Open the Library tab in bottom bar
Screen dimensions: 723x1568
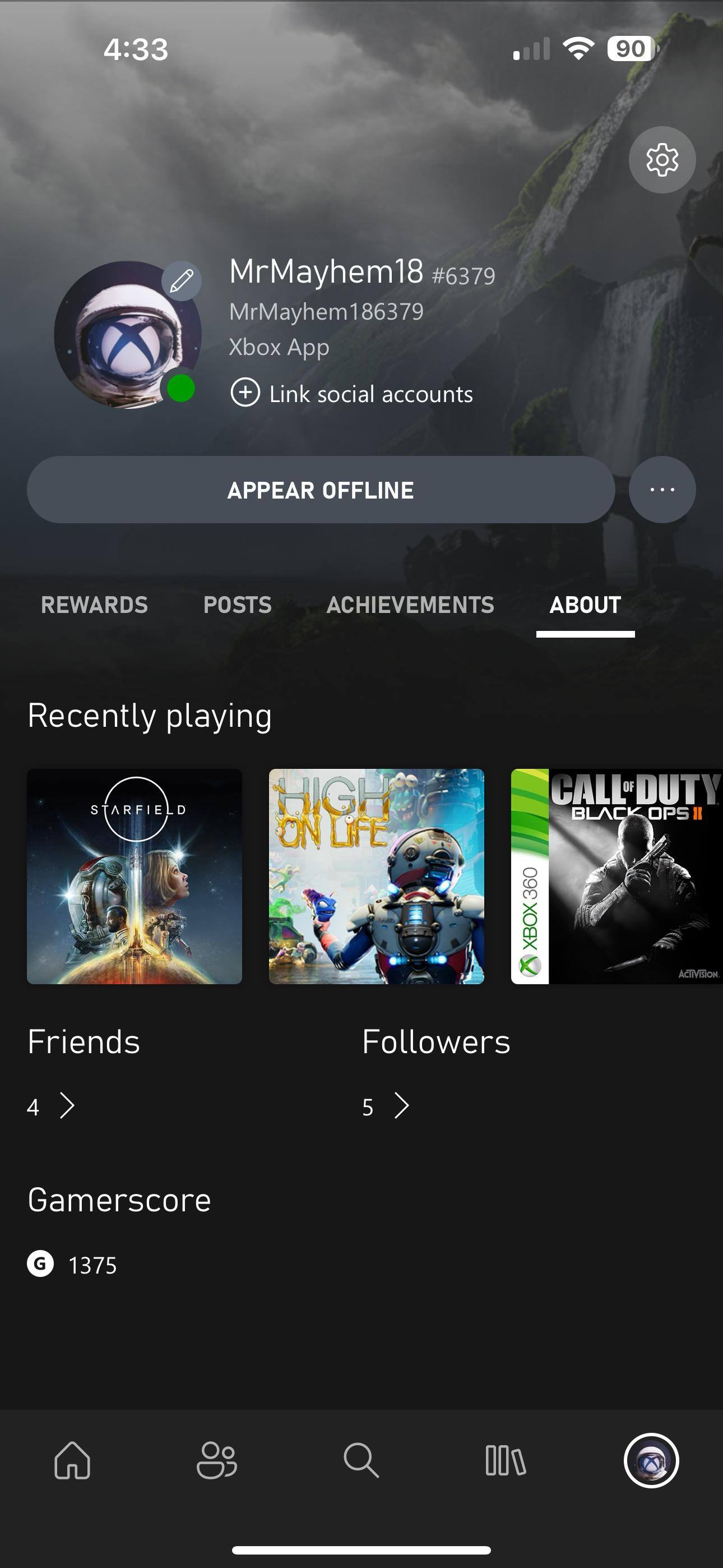[x=506, y=1460]
